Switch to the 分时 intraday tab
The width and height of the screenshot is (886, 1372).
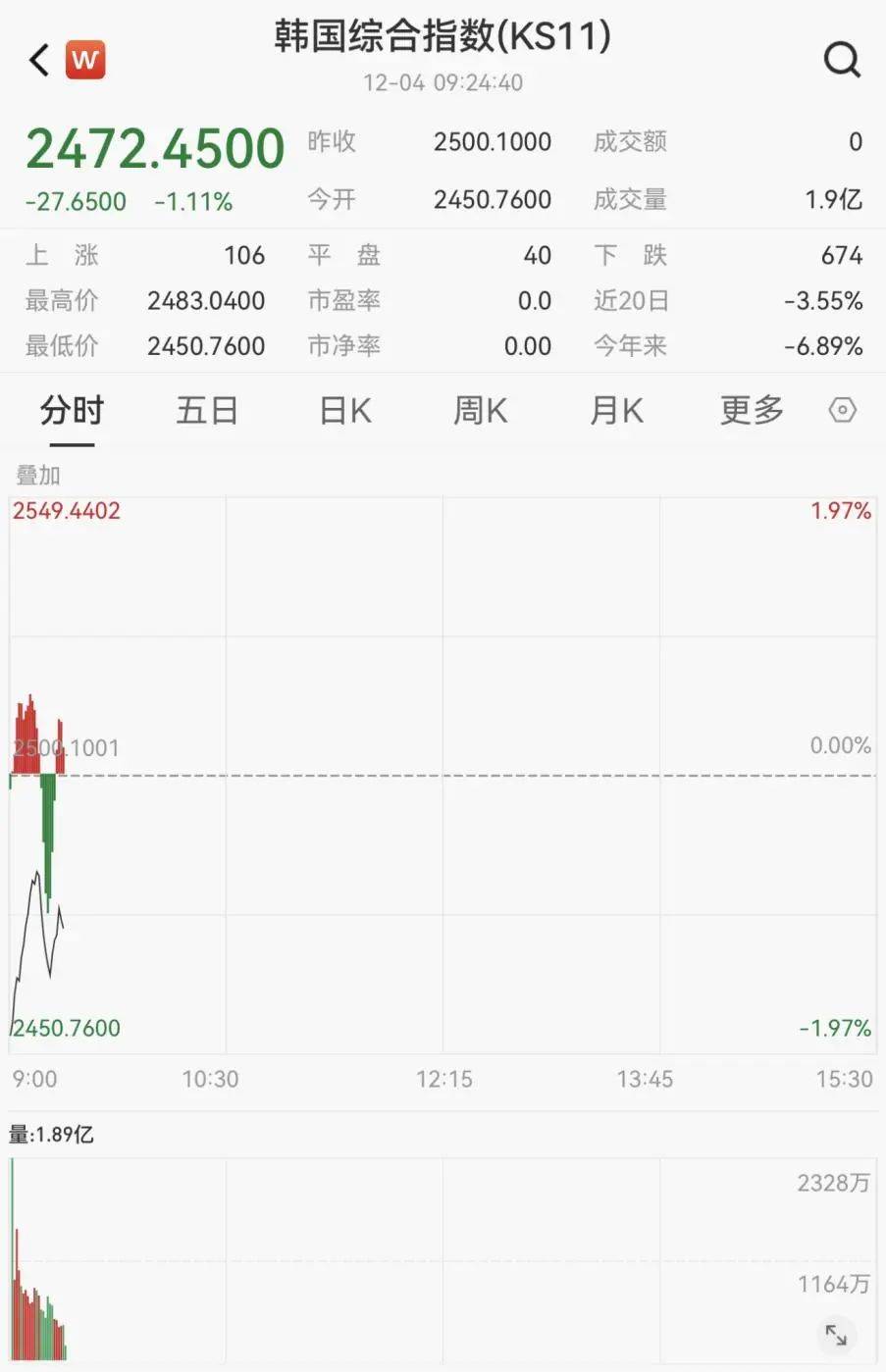coord(70,410)
